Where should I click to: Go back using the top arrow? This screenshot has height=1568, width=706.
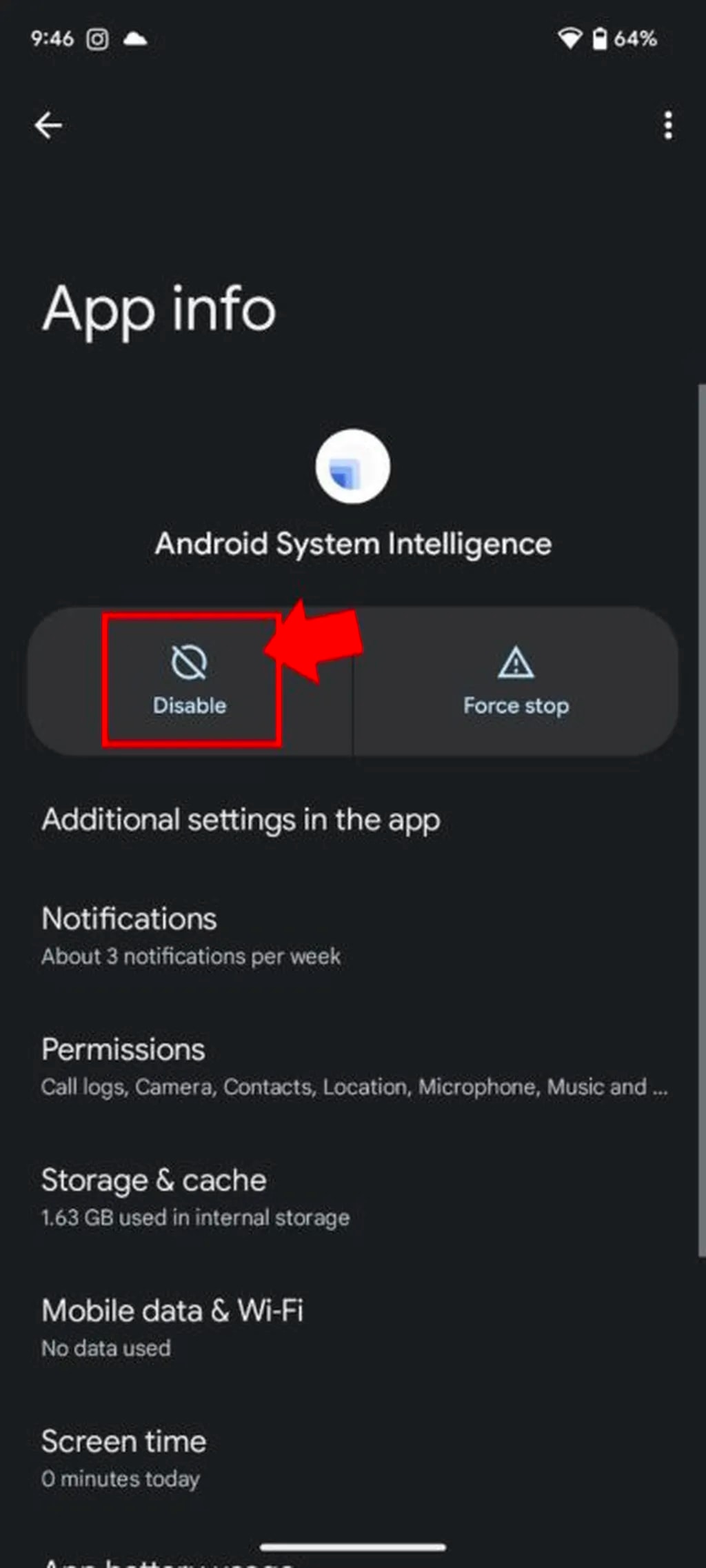click(48, 125)
